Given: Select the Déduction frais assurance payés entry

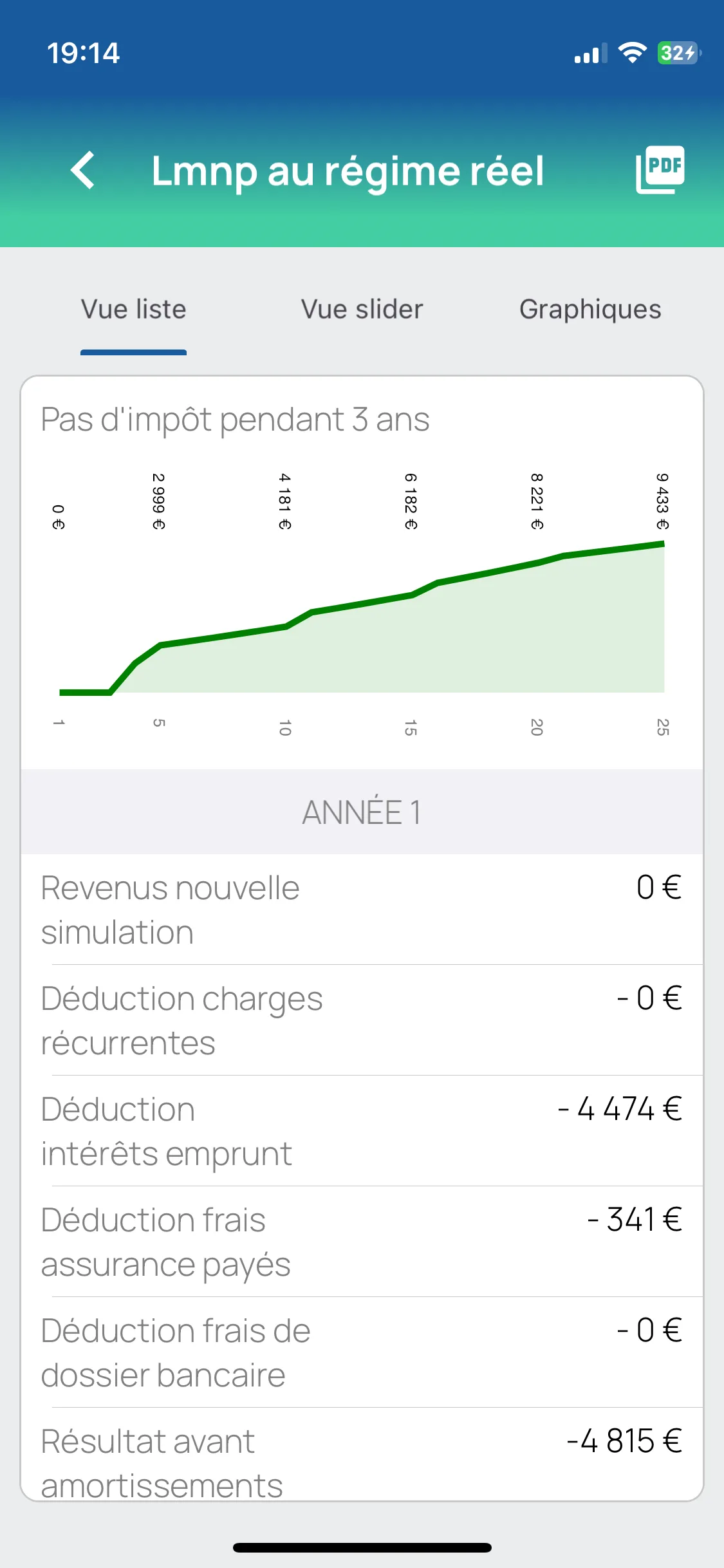Looking at the screenshot, I should point(362,1241).
